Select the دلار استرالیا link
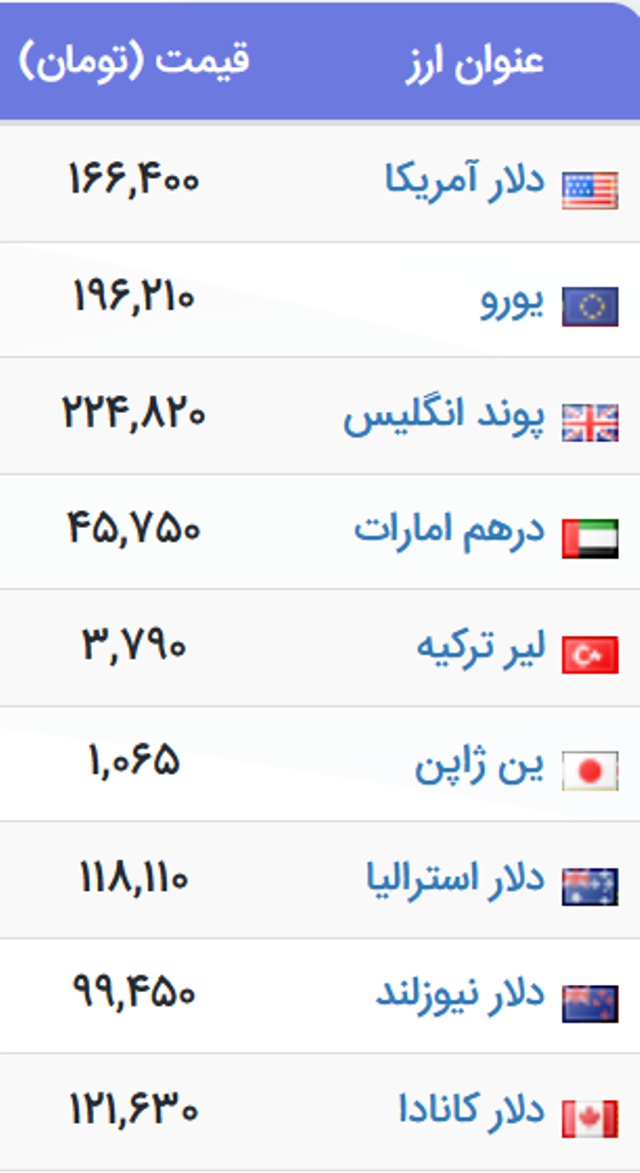Viewport: 640px width, 1173px height. coord(455,879)
